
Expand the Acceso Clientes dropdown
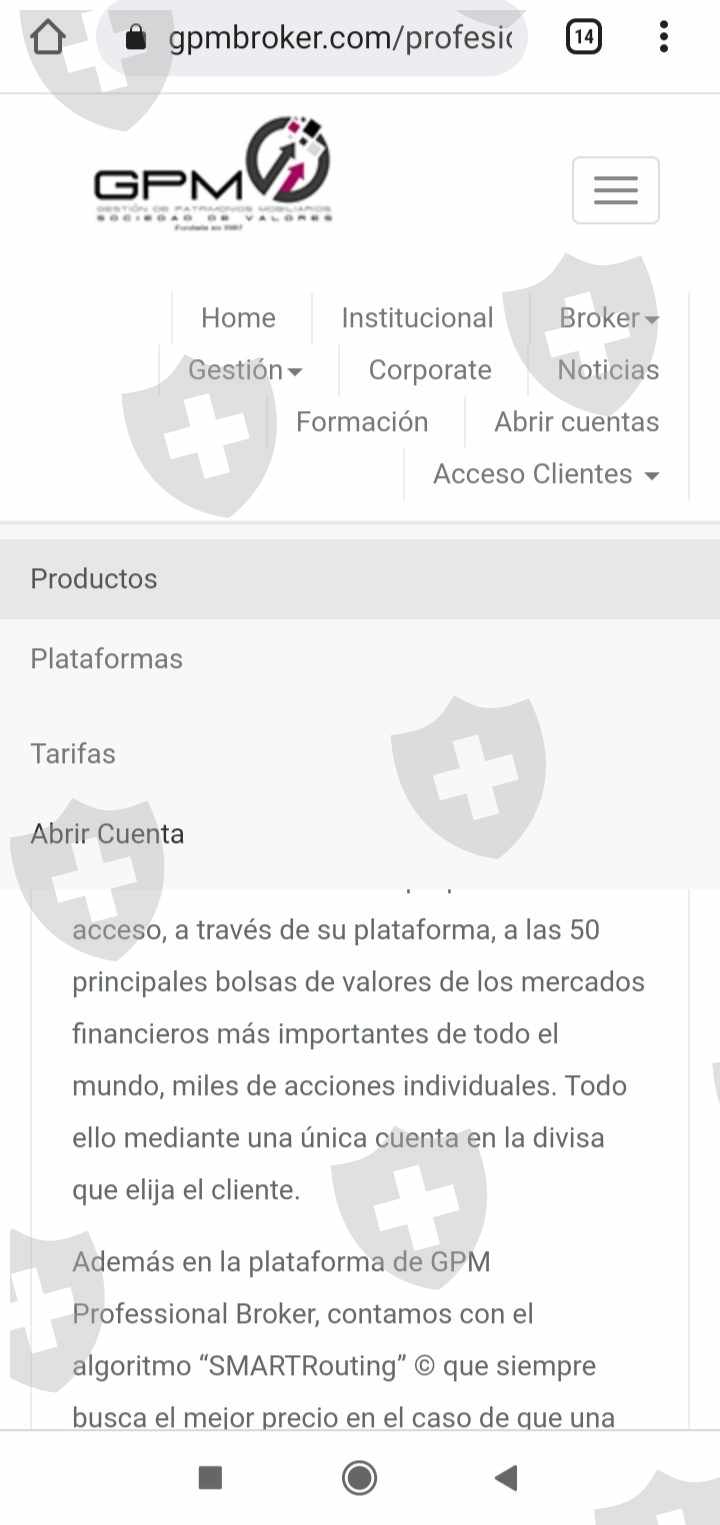pos(546,474)
